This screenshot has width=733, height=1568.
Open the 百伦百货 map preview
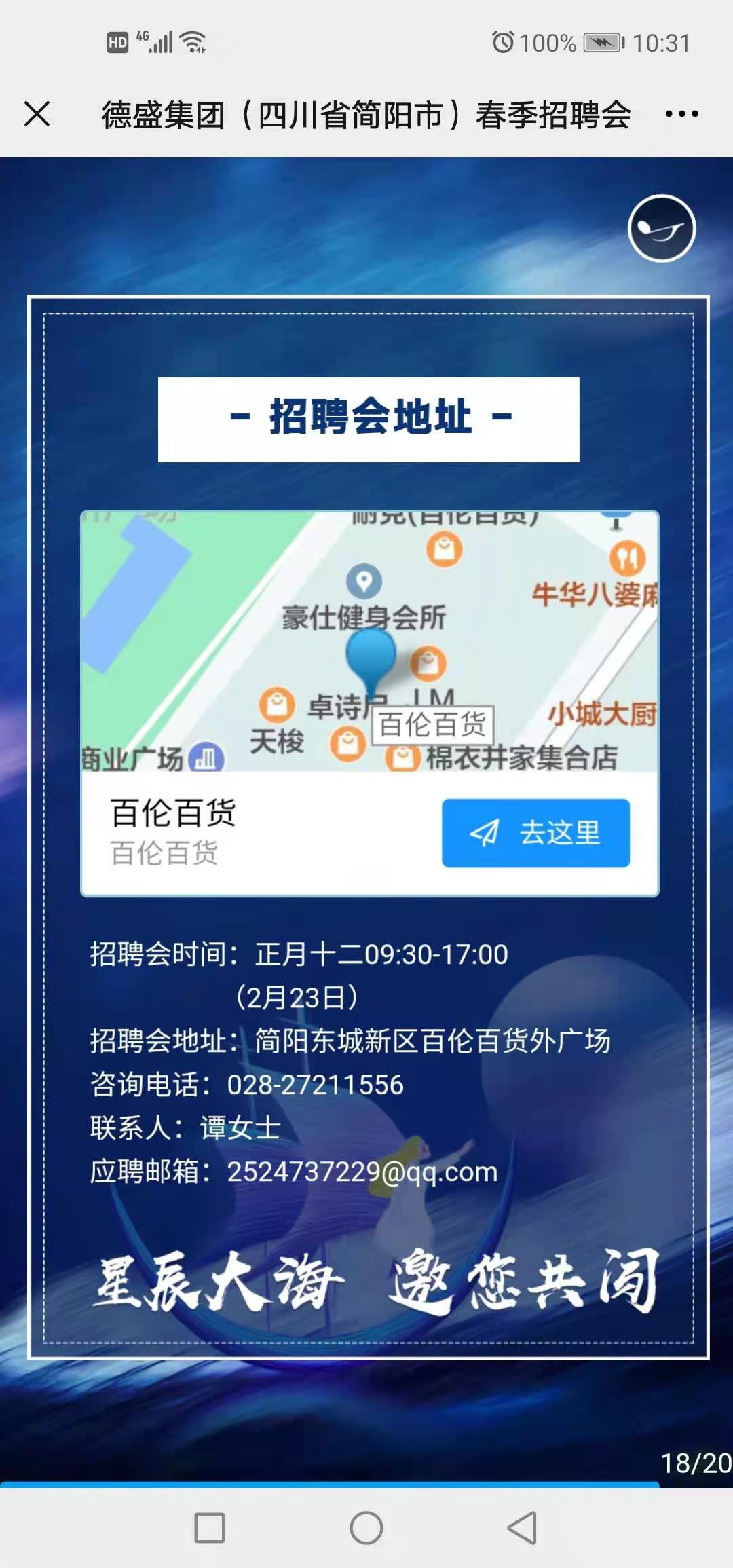pyautogui.click(x=369, y=641)
